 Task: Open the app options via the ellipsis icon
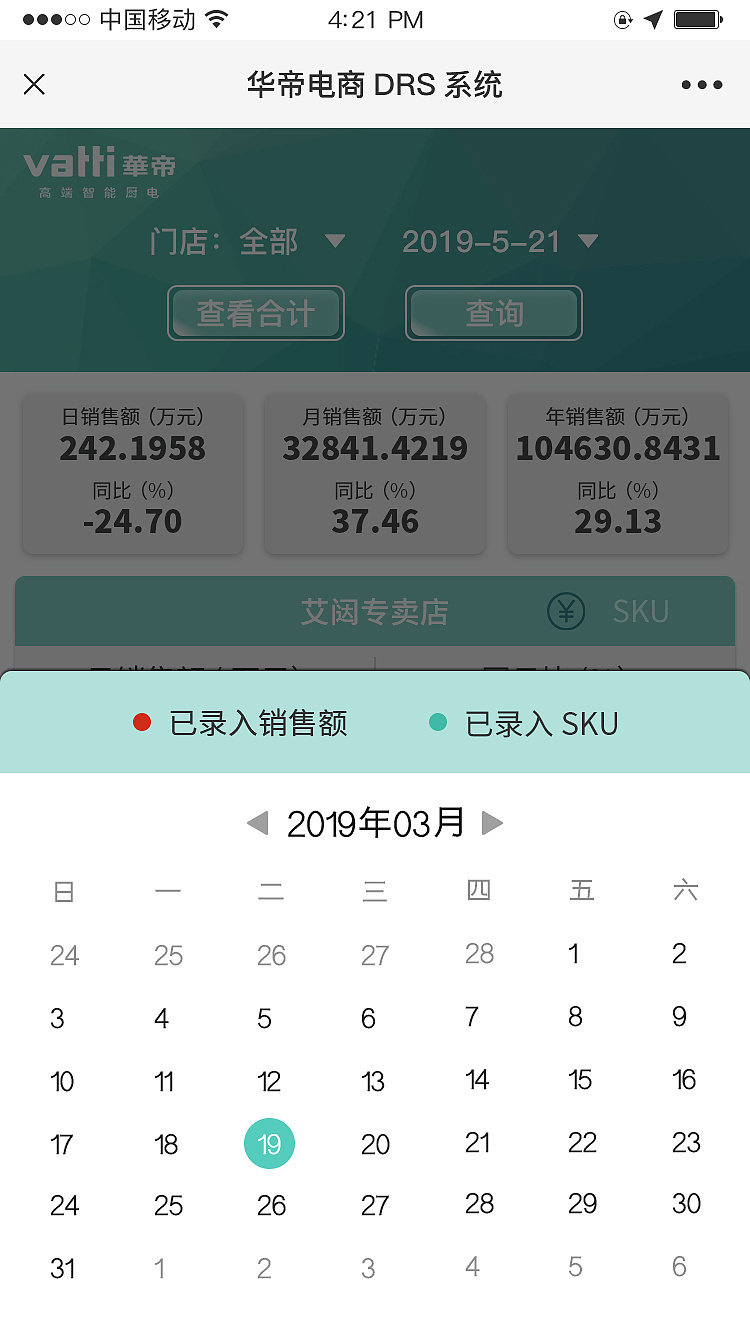[x=701, y=85]
